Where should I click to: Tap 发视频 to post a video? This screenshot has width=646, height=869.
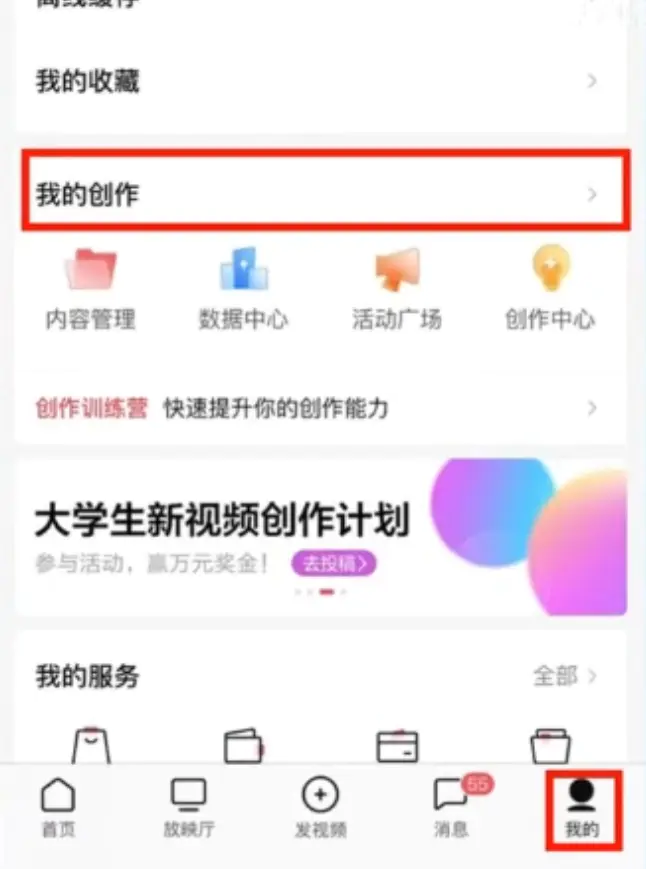(320, 808)
